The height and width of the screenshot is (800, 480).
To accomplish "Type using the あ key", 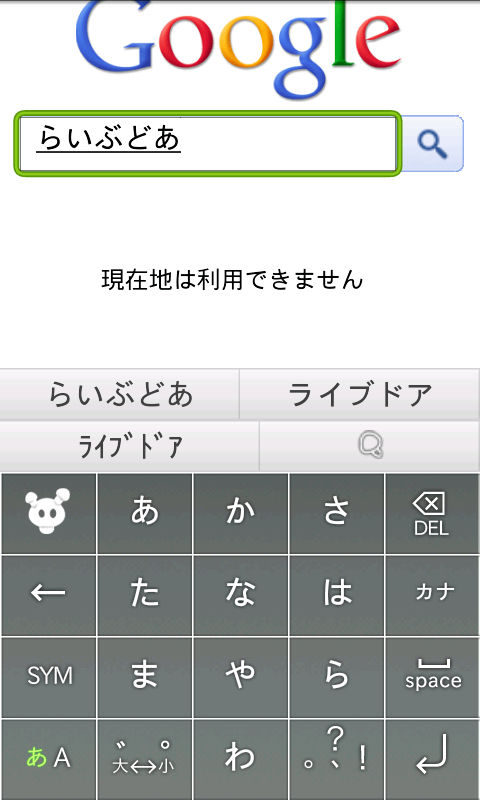I will point(144,513).
